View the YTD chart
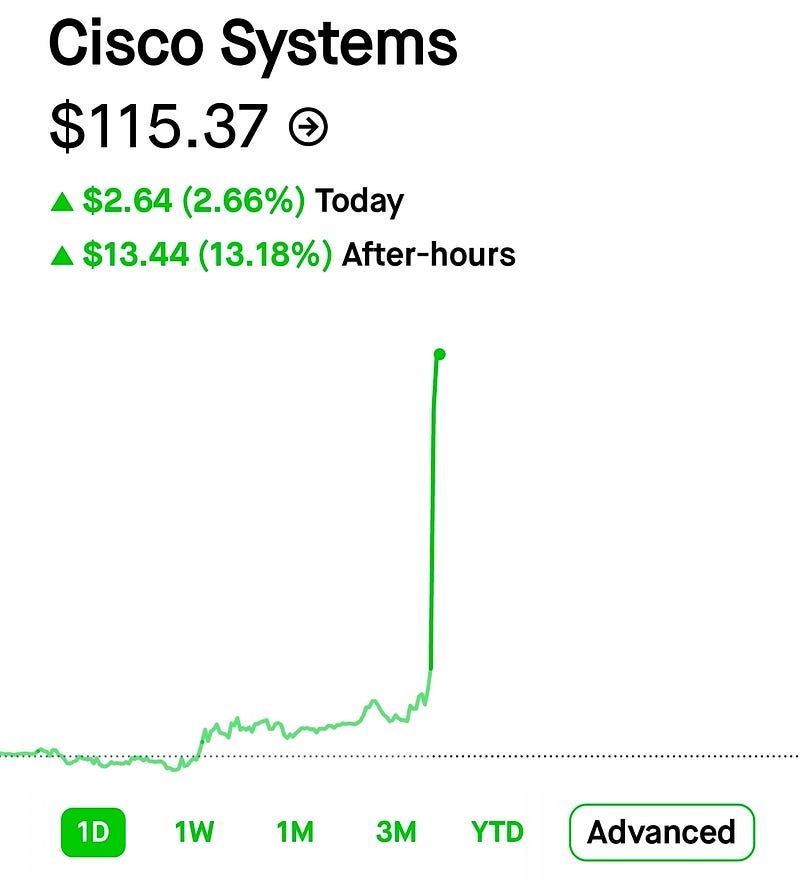The width and height of the screenshot is (800, 884). click(497, 832)
